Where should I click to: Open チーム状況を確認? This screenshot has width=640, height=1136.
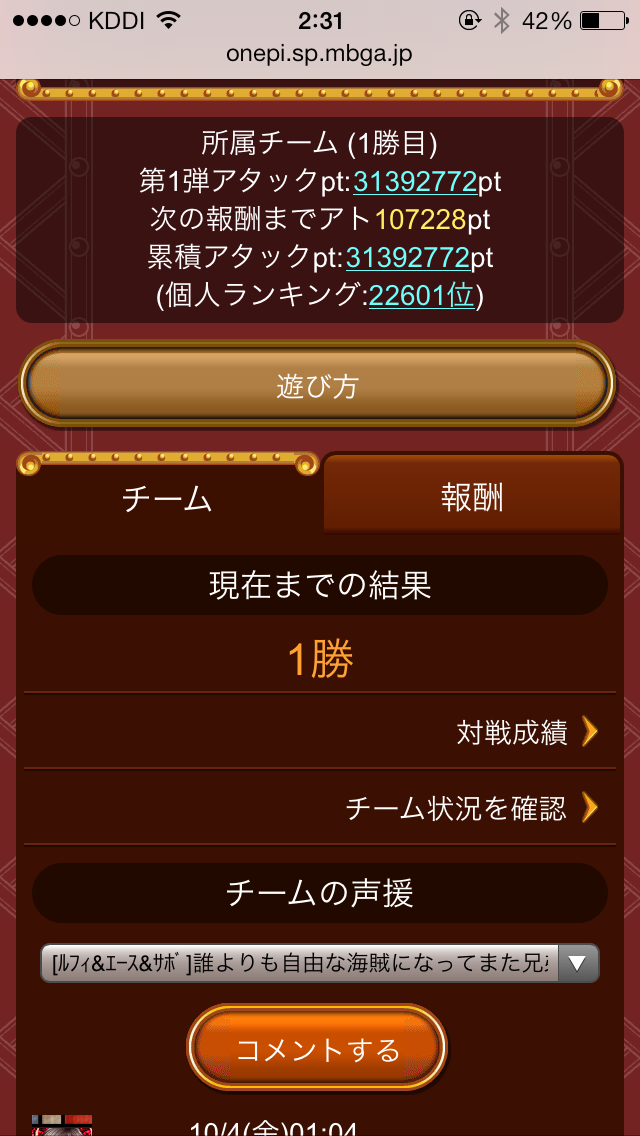point(470,808)
